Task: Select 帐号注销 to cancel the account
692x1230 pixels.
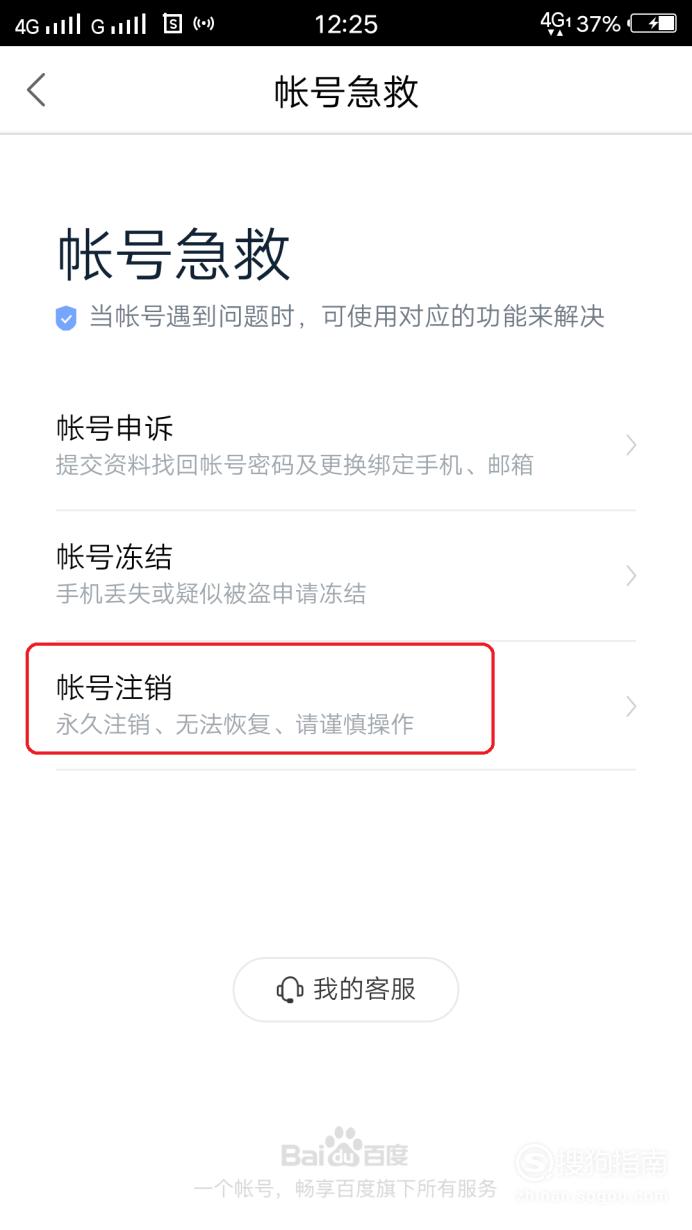Action: (x=346, y=706)
